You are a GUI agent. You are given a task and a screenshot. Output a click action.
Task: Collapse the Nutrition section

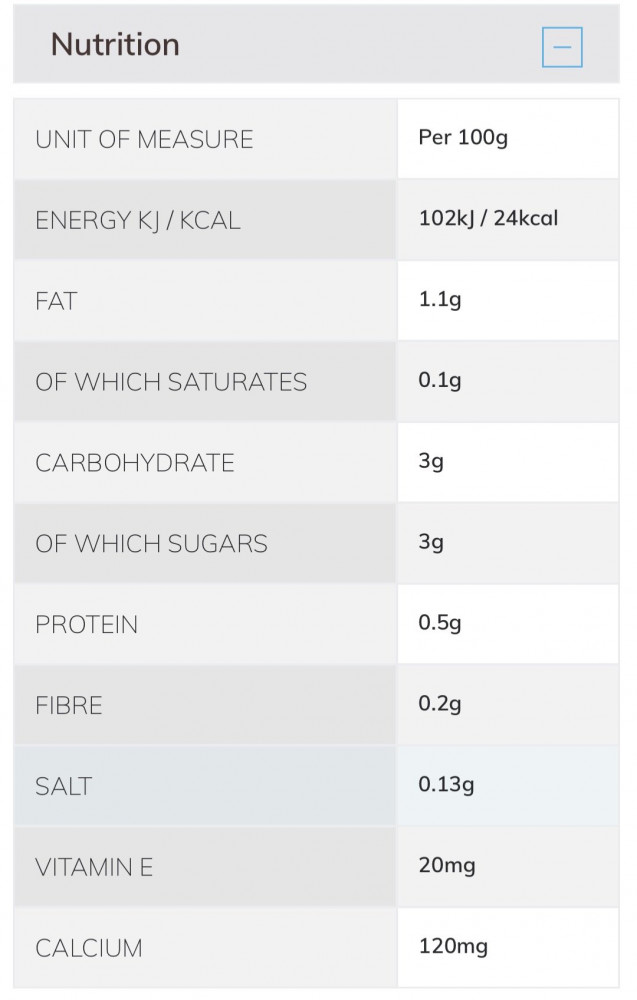(x=561, y=47)
